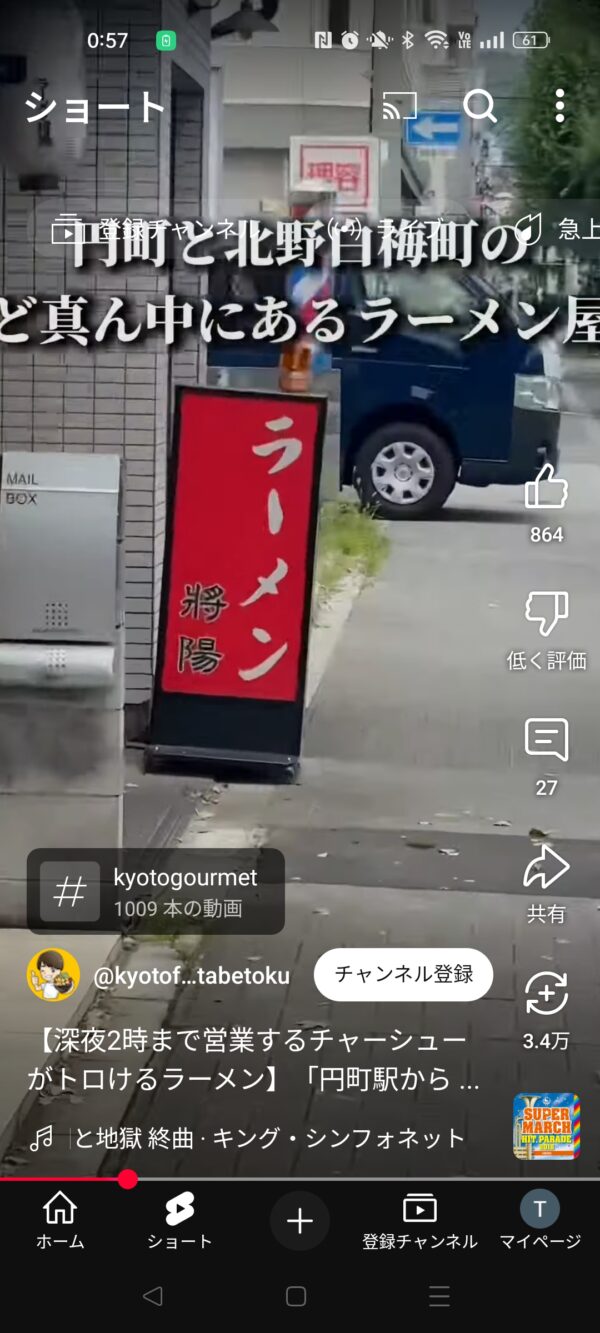
Task: Switch to the 登録チャンネル tab
Action: coord(420,1220)
